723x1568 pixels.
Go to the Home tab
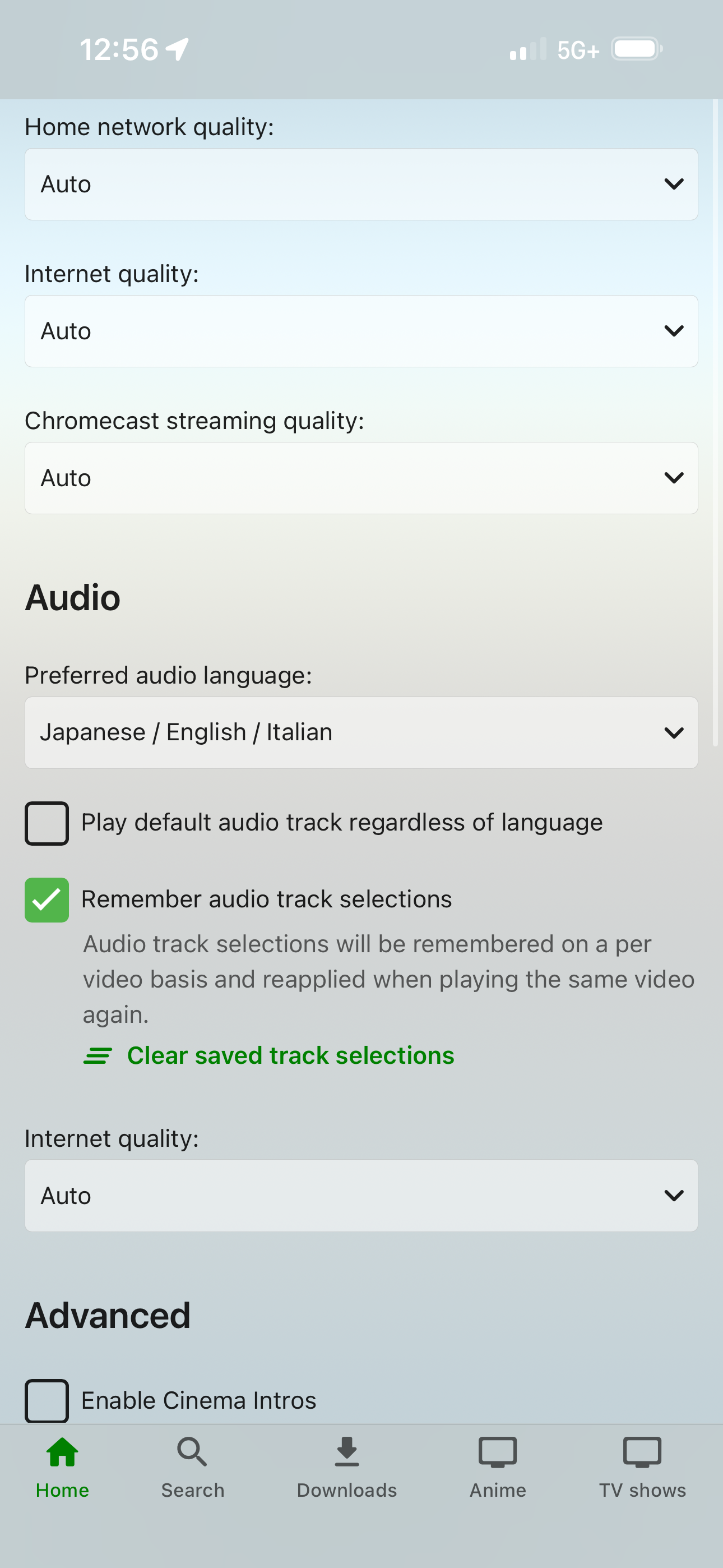coord(63,1467)
